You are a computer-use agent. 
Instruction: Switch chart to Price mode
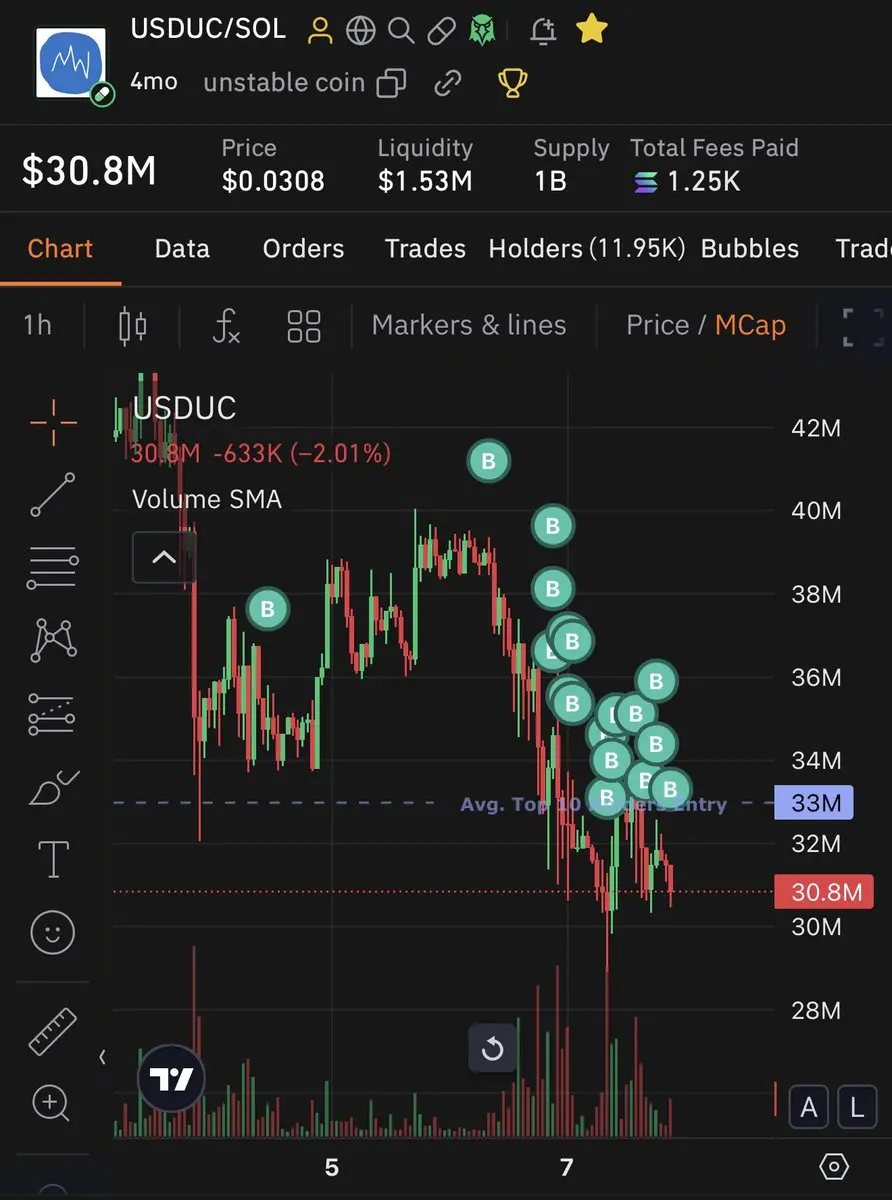pyautogui.click(x=656, y=325)
